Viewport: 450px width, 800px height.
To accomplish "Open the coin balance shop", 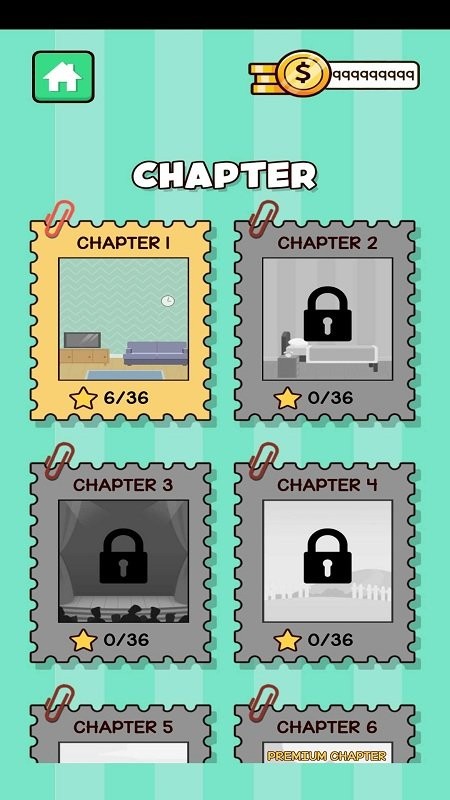I will [334, 74].
